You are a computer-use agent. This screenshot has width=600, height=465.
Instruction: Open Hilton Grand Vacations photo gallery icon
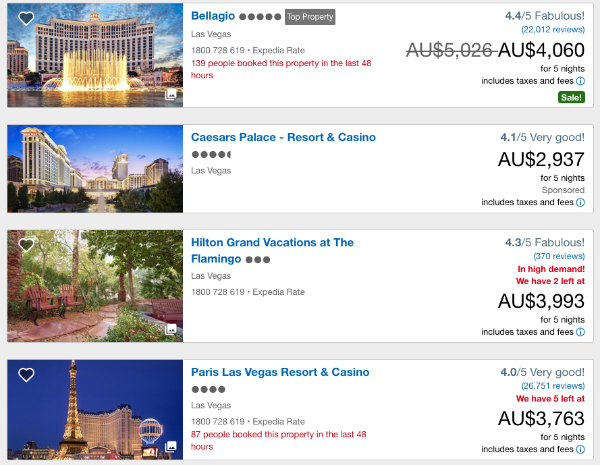click(171, 329)
